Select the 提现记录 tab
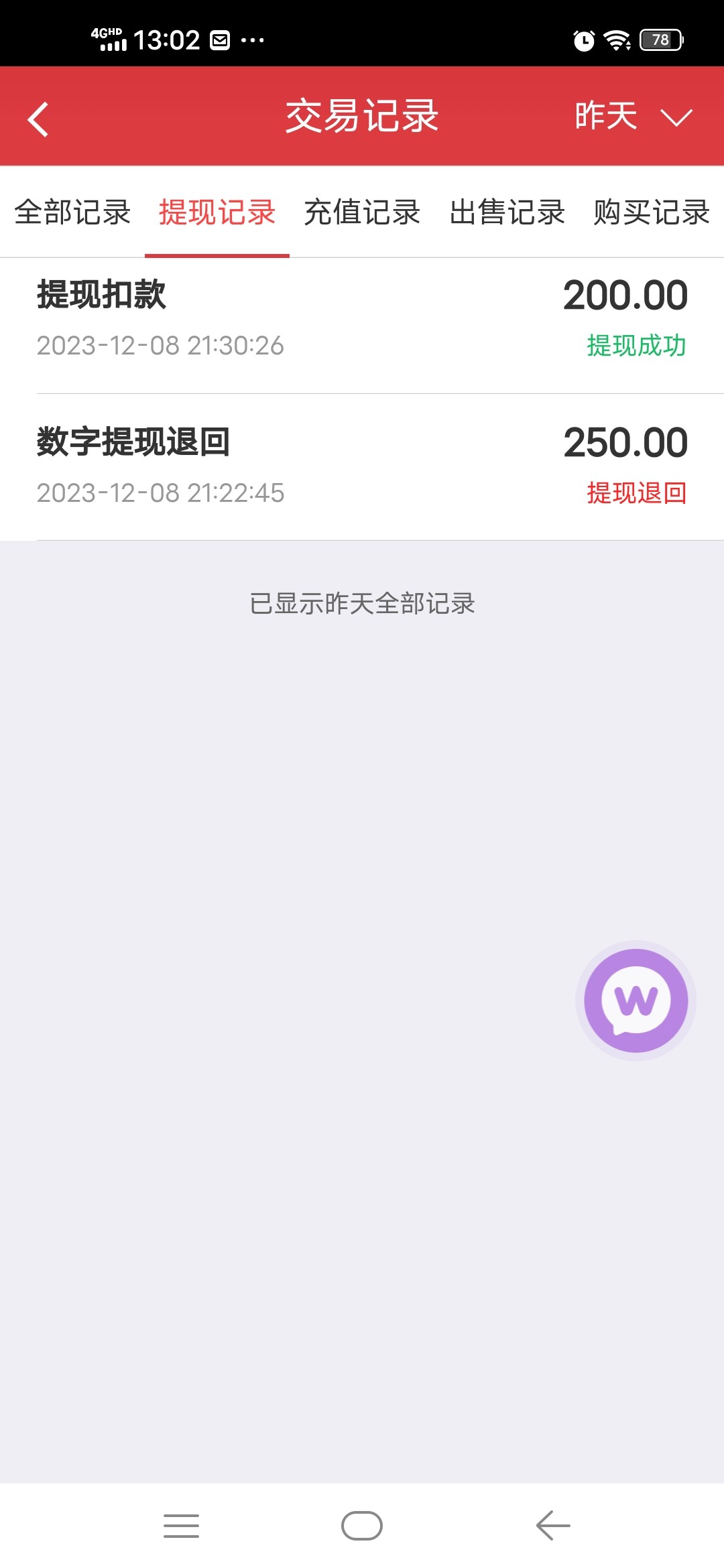This screenshot has height=1568, width=724. 217,212
